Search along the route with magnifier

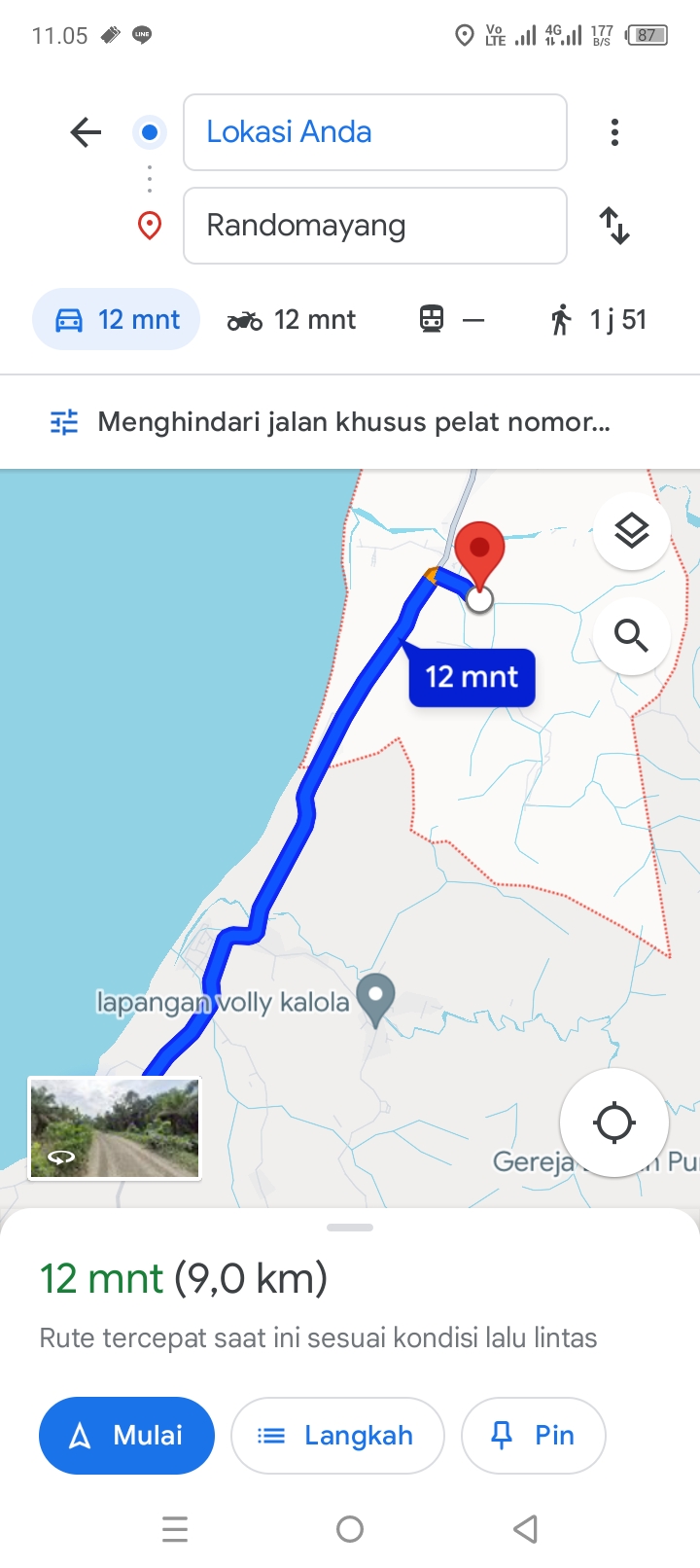click(632, 636)
